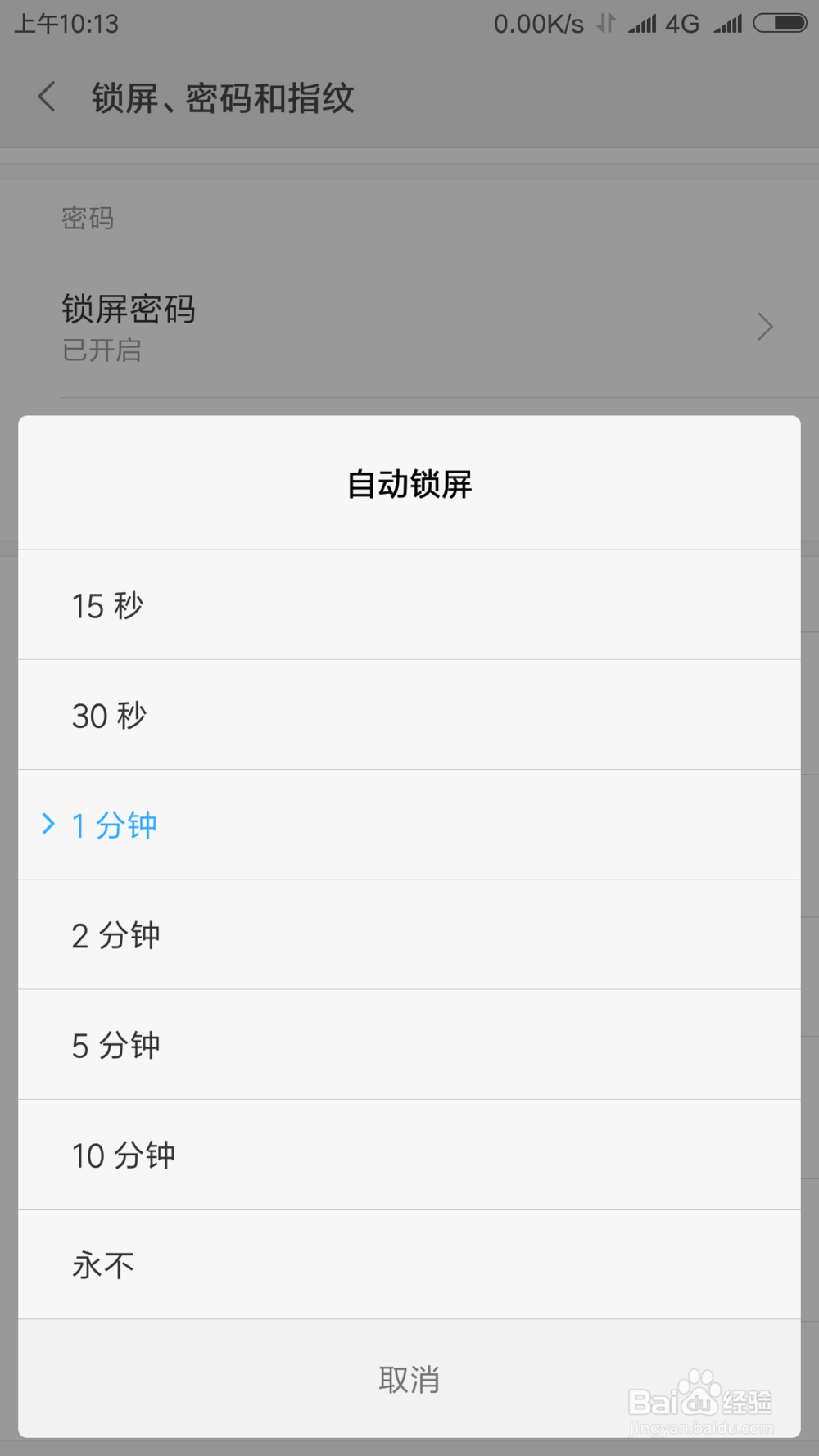The height and width of the screenshot is (1456, 819).
Task: Select 15 秒 auto-lock option
Action: tap(409, 605)
